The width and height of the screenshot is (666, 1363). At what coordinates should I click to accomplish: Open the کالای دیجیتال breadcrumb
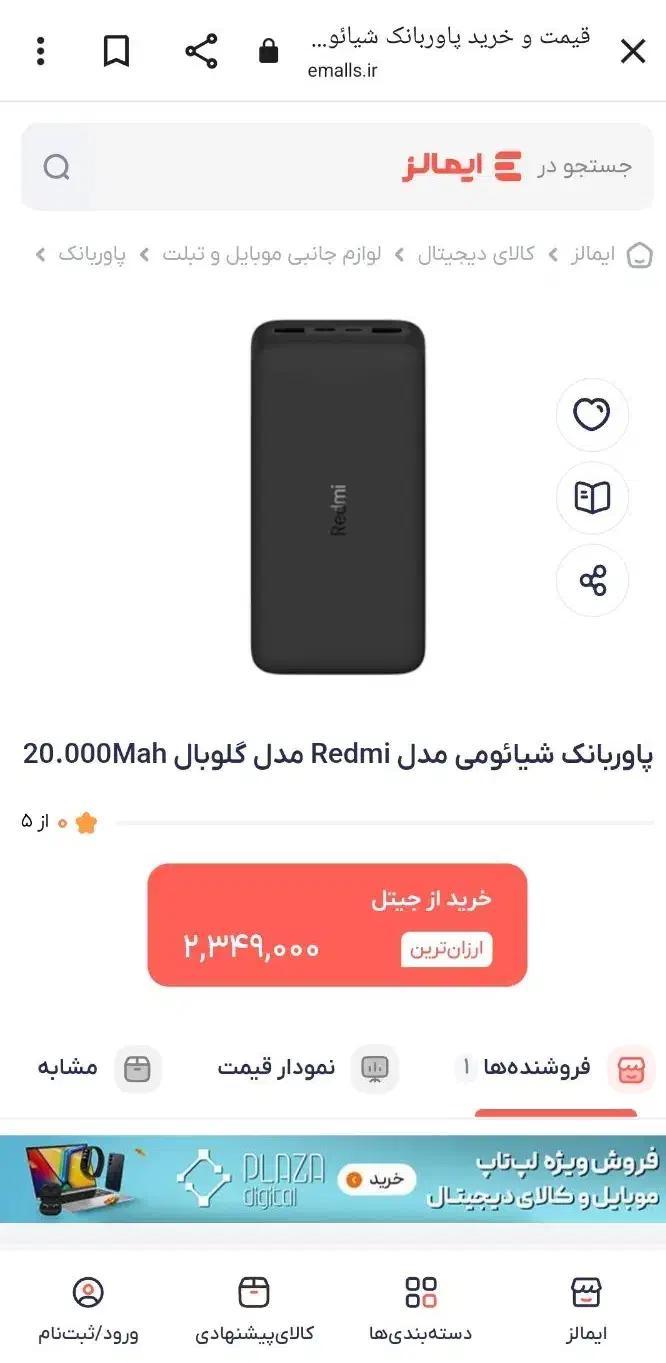475,254
